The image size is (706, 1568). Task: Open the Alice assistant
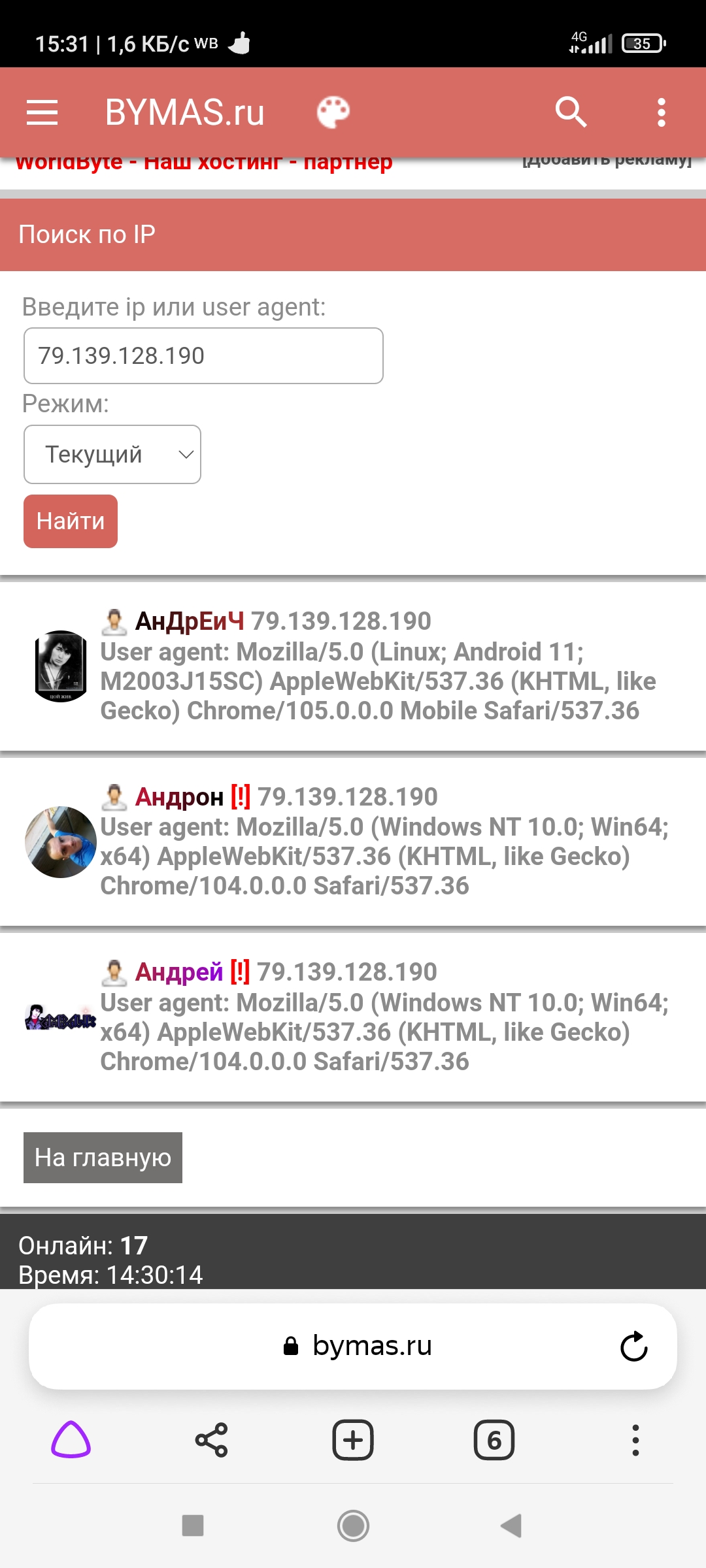click(71, 1440)
